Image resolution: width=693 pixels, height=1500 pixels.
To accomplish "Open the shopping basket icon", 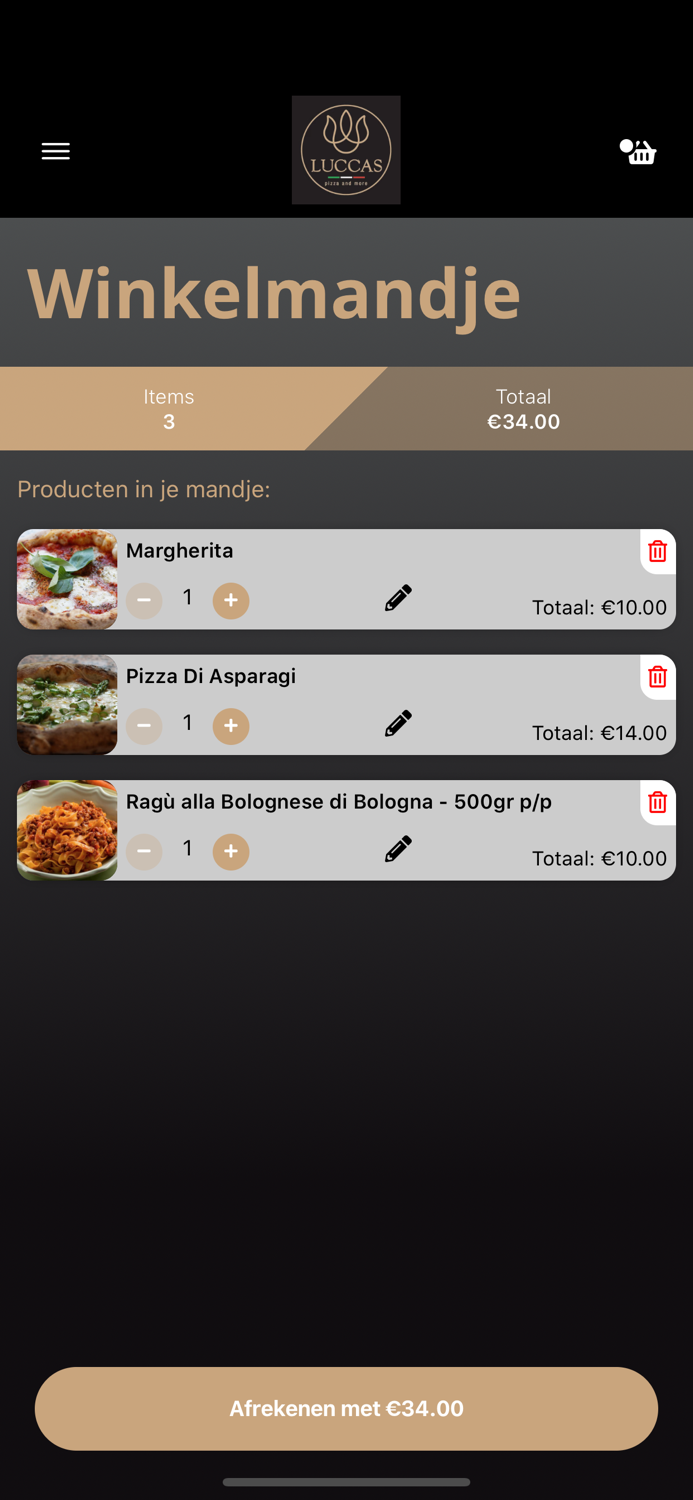I will click(x=638, y=152).
